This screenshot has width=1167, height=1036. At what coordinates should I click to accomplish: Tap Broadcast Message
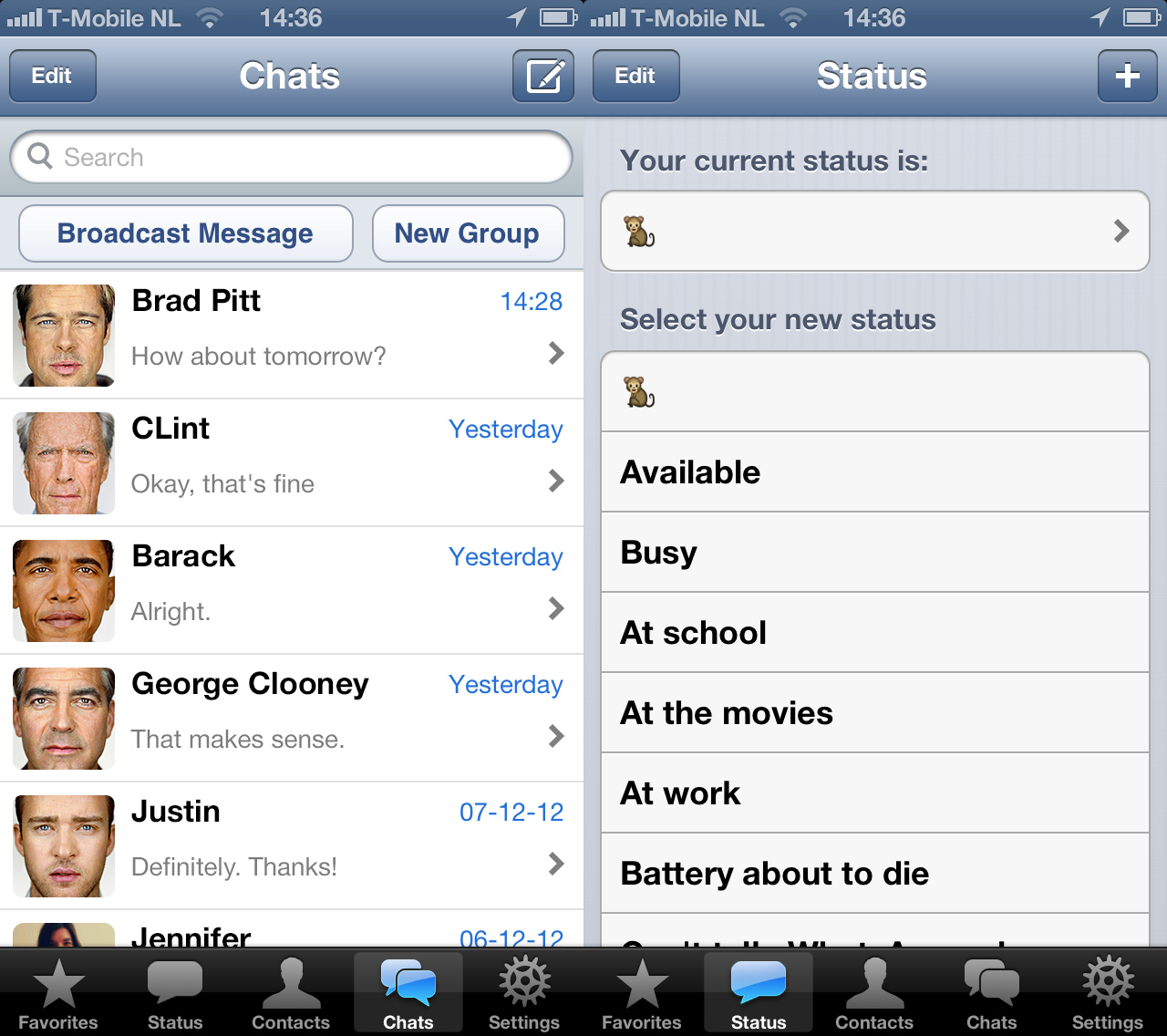point(185,233)
